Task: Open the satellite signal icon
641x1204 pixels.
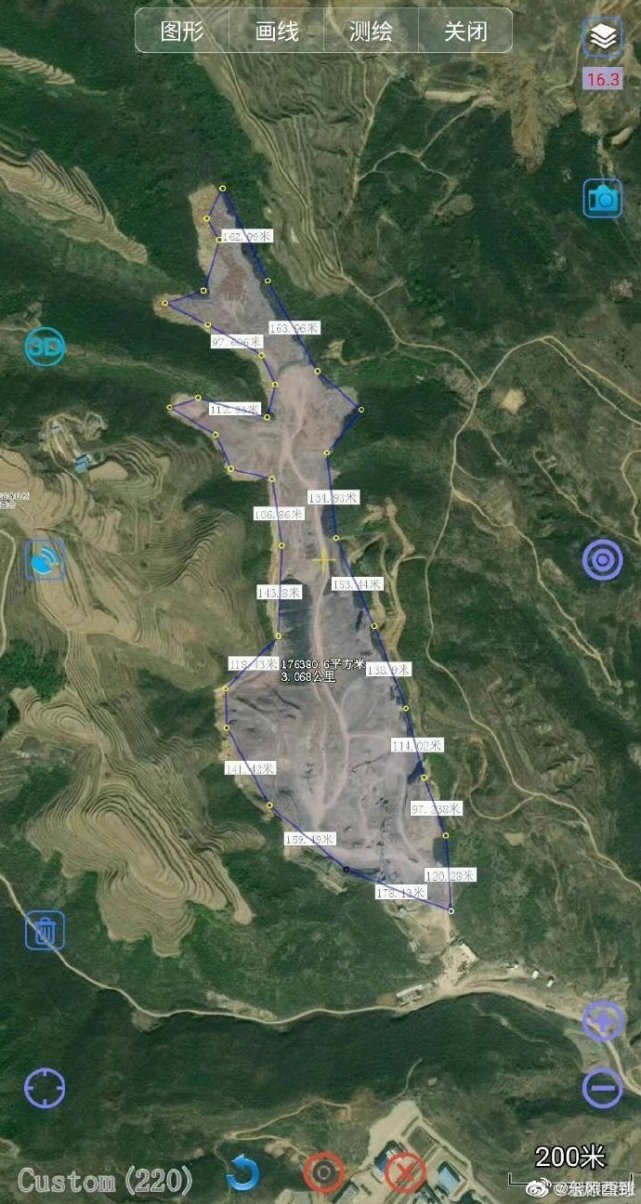Action: 44,561
